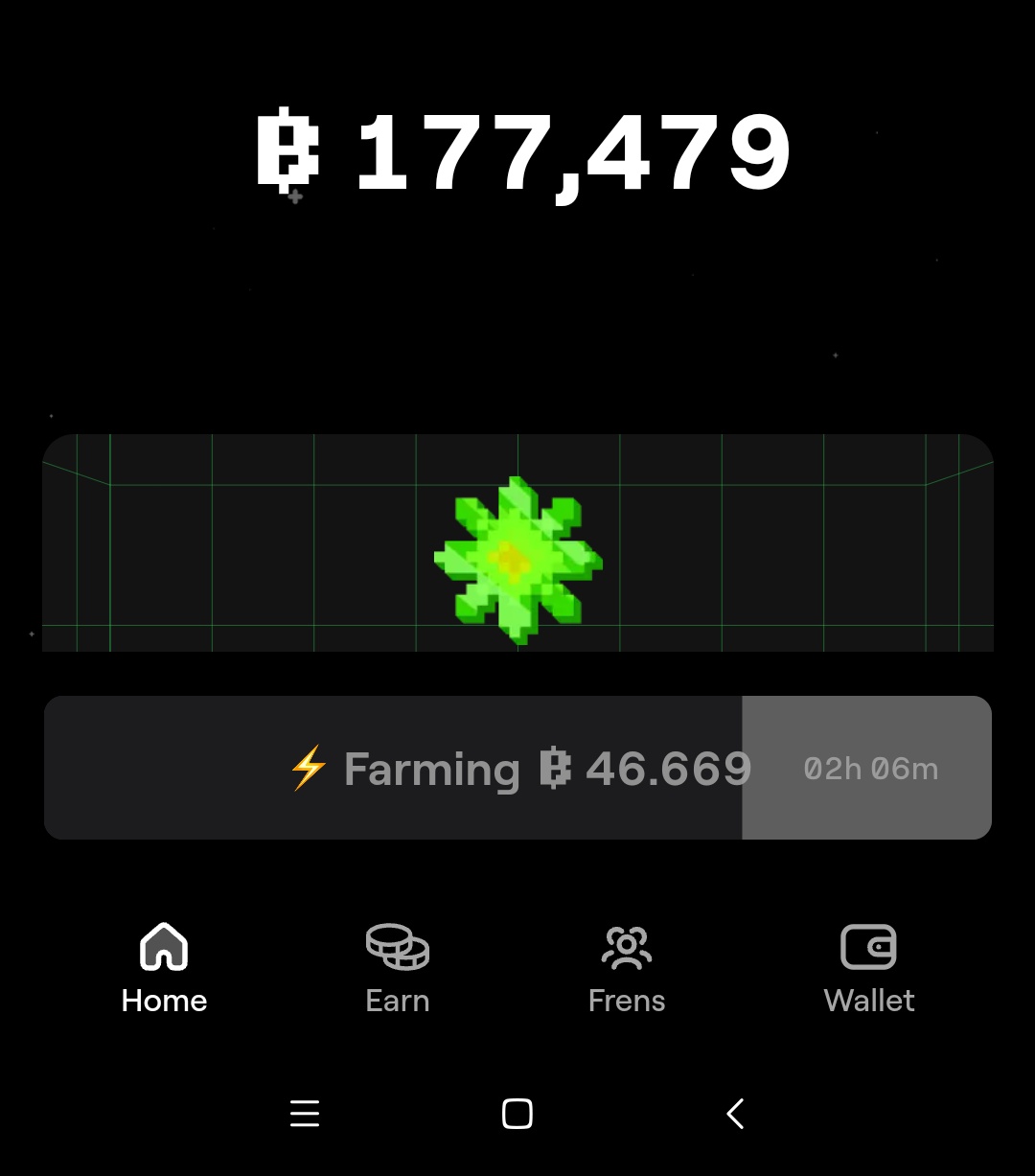Viewport: 1035px width, 1176px height.
Task: Select the Wallet tab
Action: click(x=868, y=969)
